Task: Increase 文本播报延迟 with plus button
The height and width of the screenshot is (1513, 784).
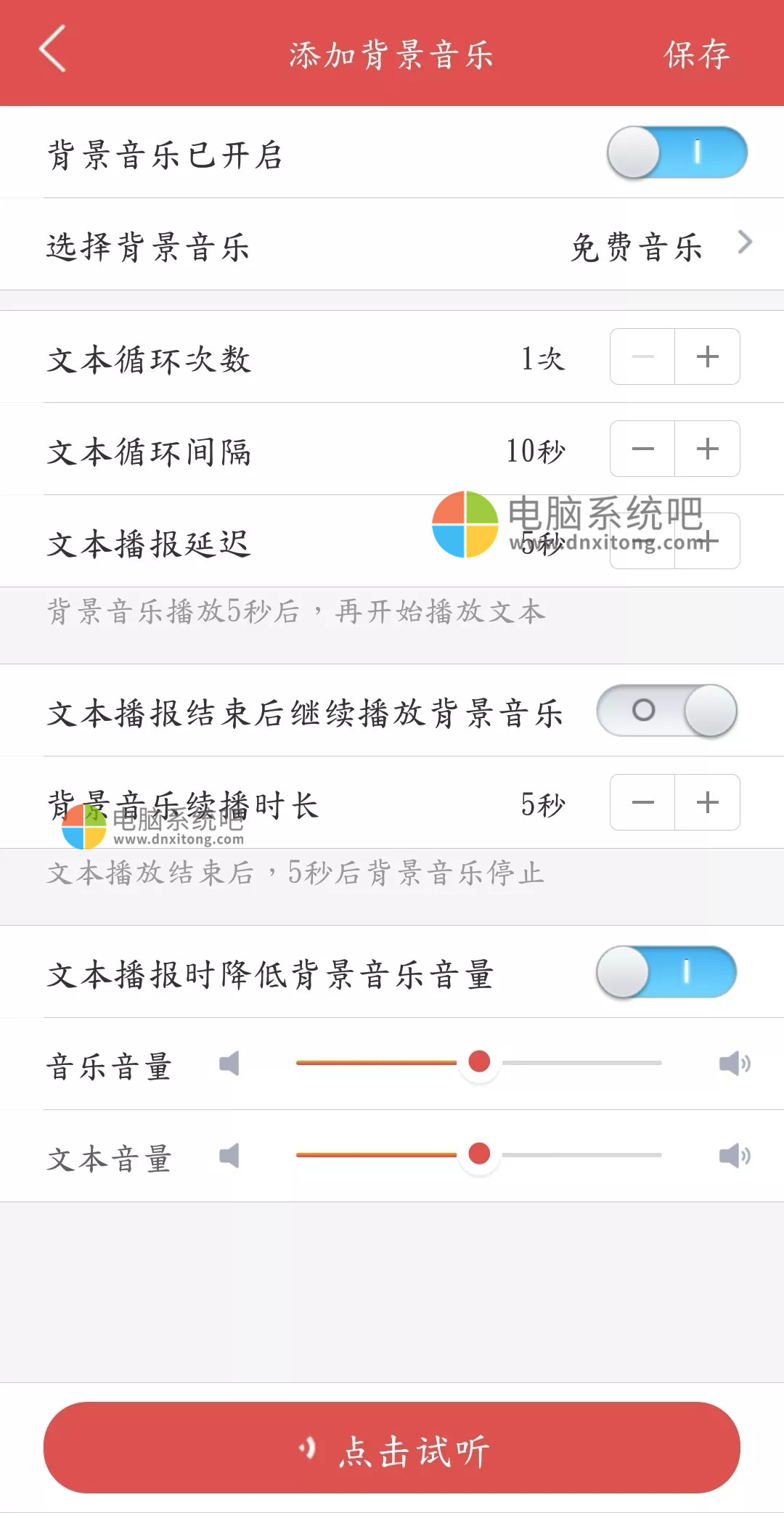Action: 709,541
